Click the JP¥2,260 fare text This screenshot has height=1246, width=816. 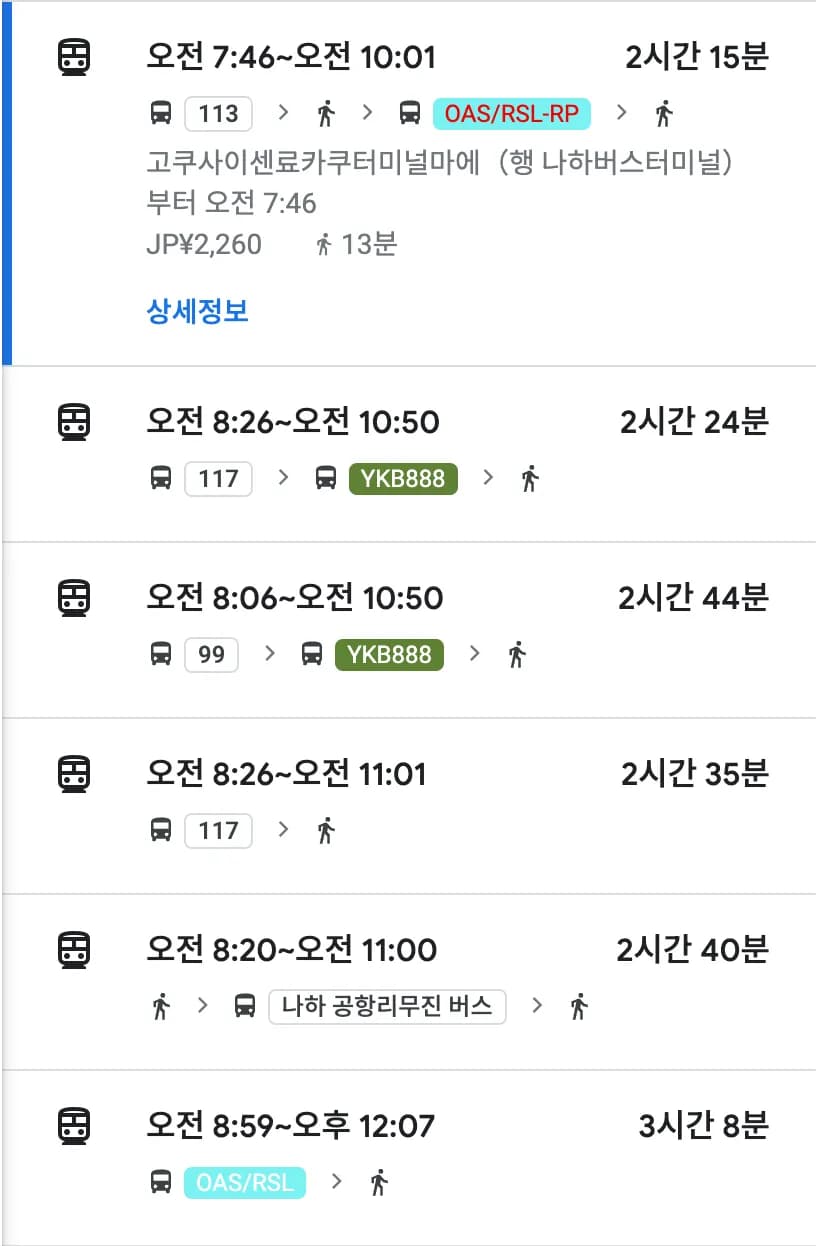click(204, 245)
